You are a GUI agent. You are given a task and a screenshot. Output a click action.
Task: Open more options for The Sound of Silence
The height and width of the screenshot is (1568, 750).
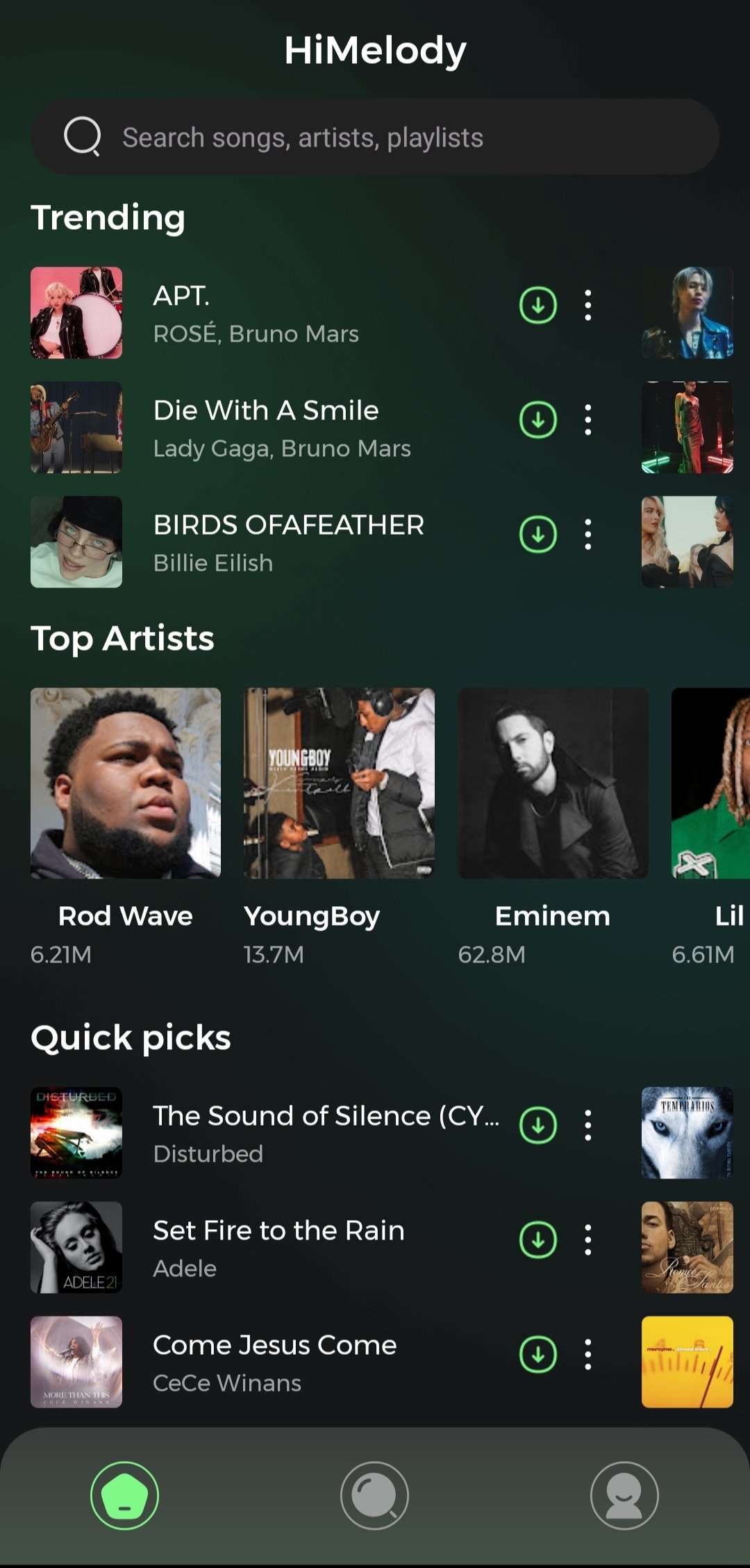coord(588,1125)
